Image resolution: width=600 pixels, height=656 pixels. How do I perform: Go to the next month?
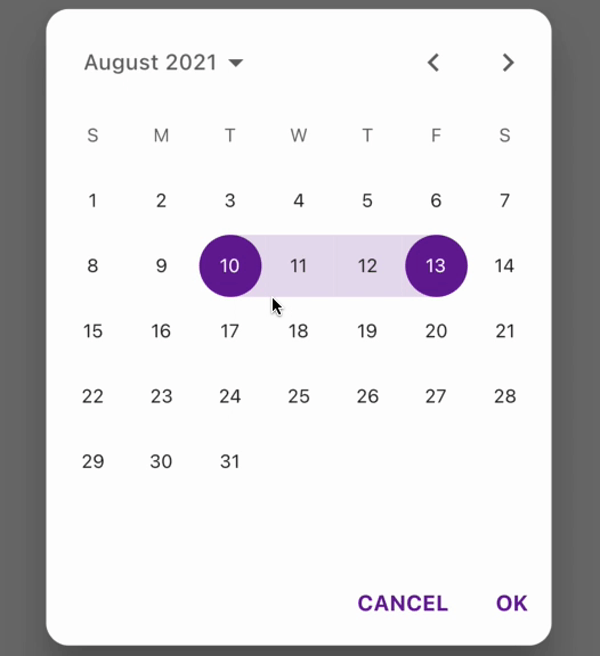[x=508, y=63]
